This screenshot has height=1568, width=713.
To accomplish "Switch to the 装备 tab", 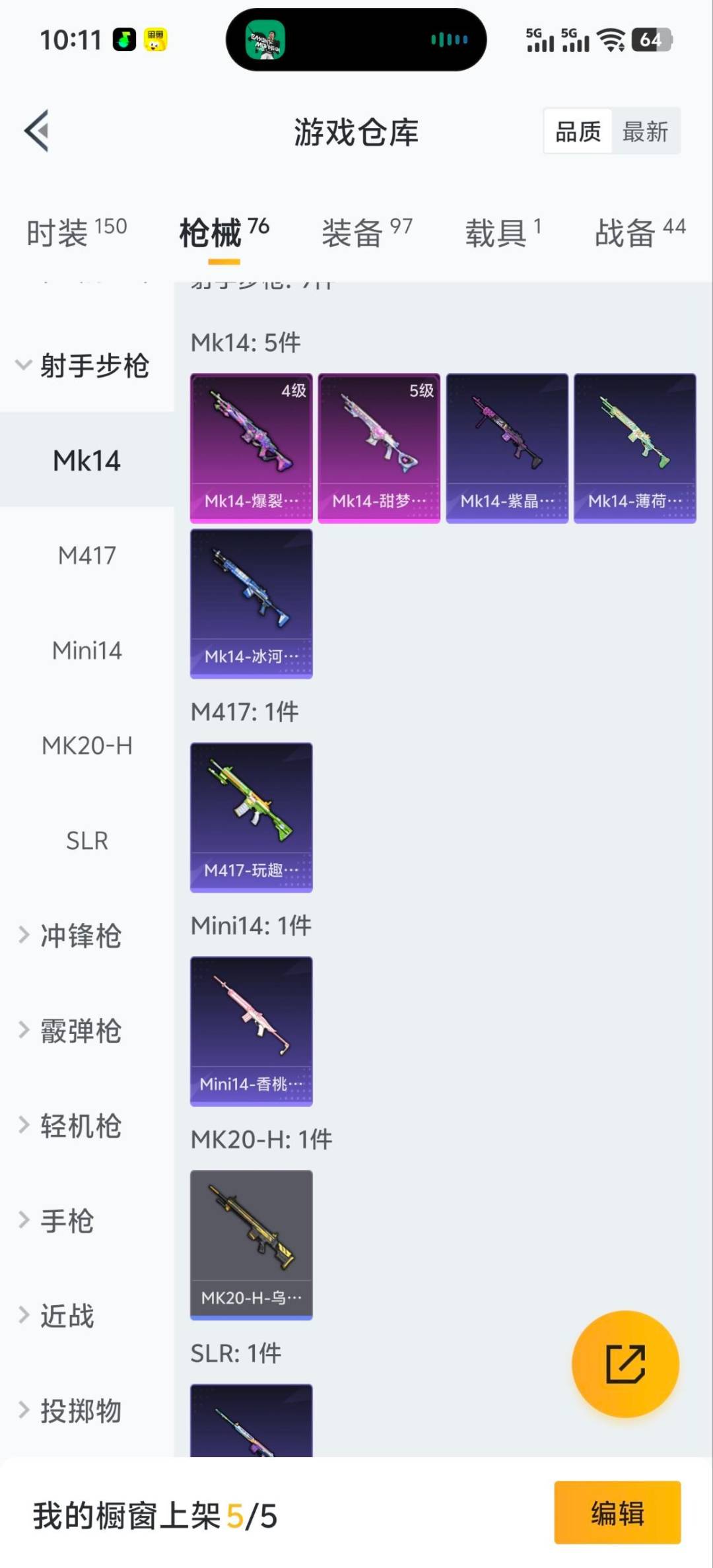I will tap(366, 232).
